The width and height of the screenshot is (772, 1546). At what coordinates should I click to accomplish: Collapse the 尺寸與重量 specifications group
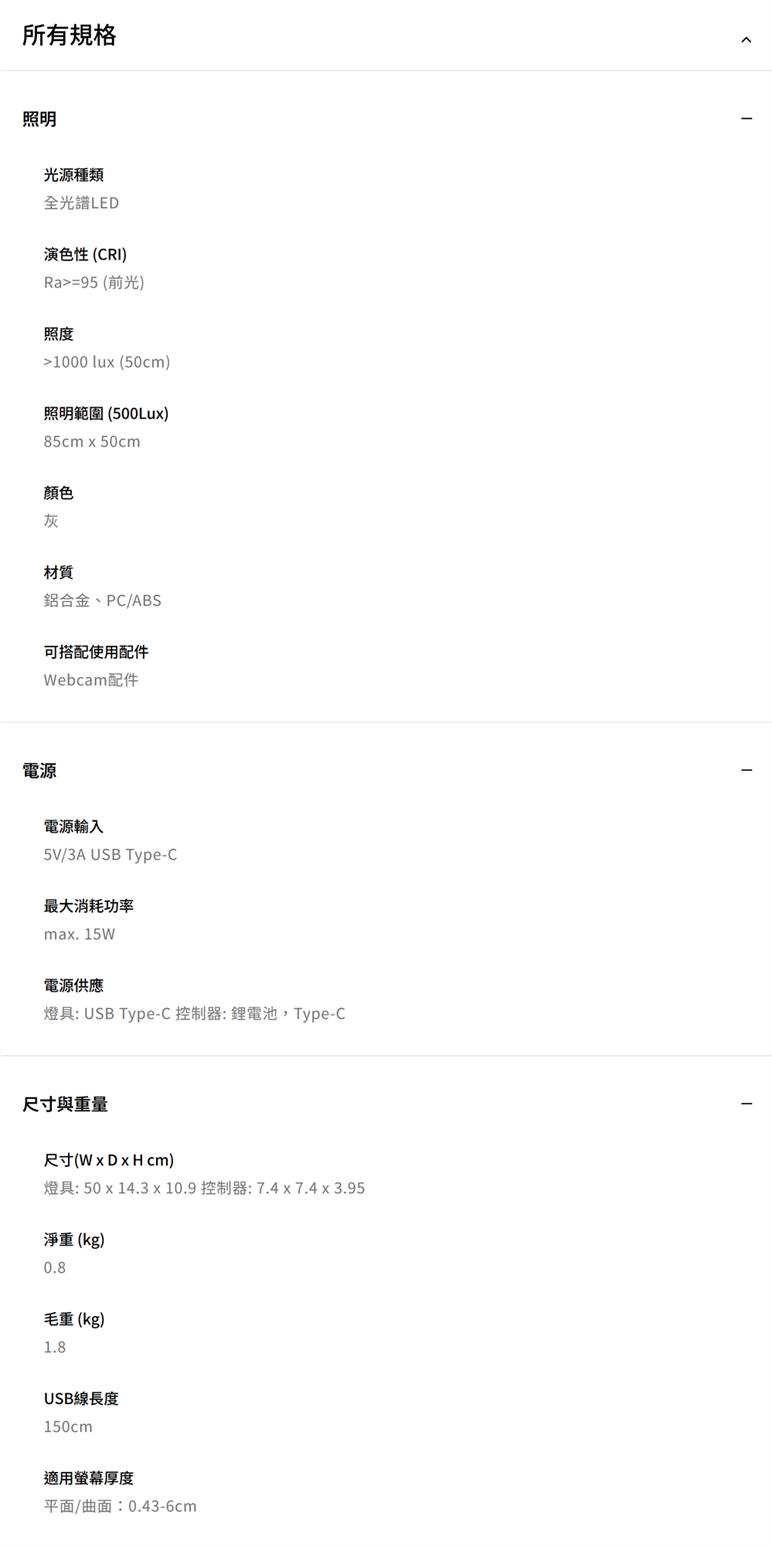point(746,1104)
